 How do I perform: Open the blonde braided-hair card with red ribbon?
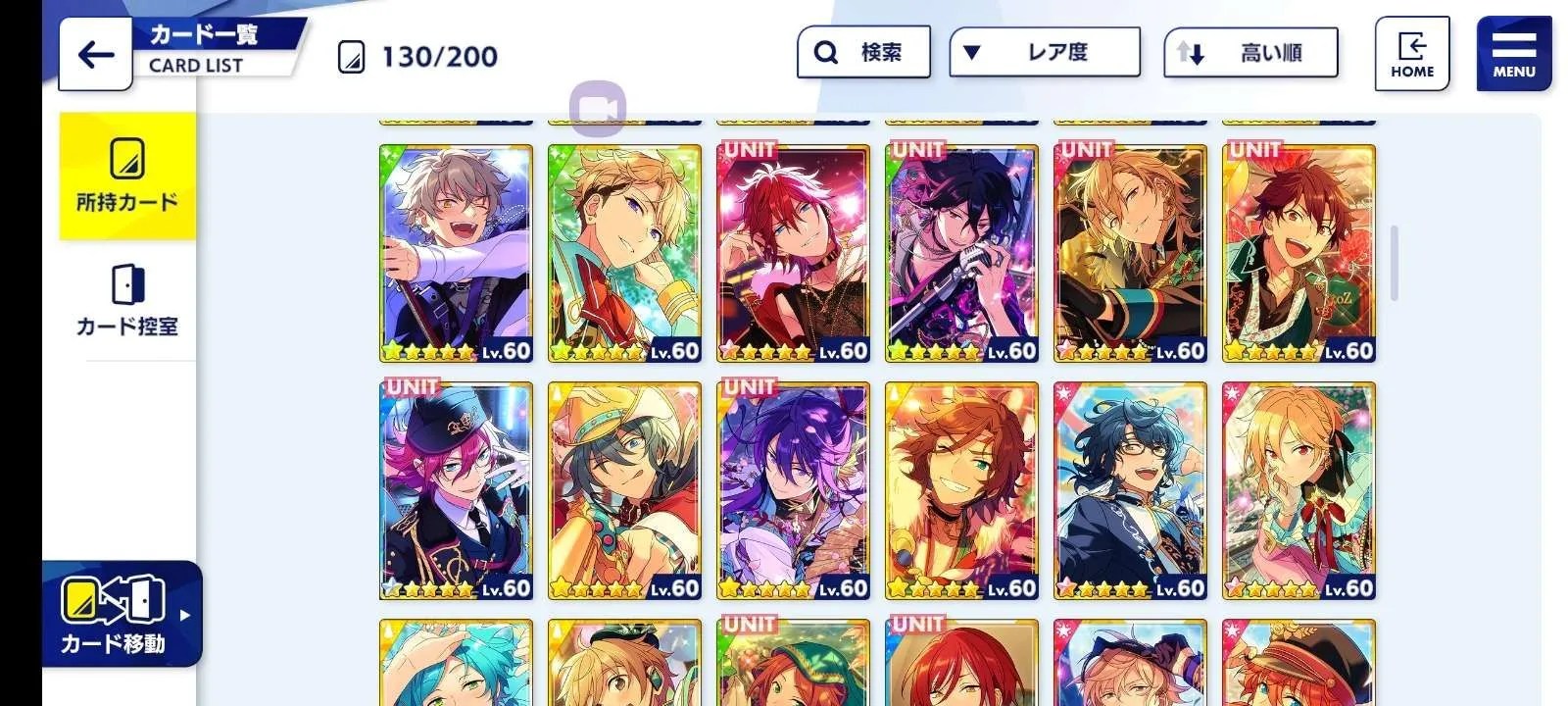tap(1298, 490)
